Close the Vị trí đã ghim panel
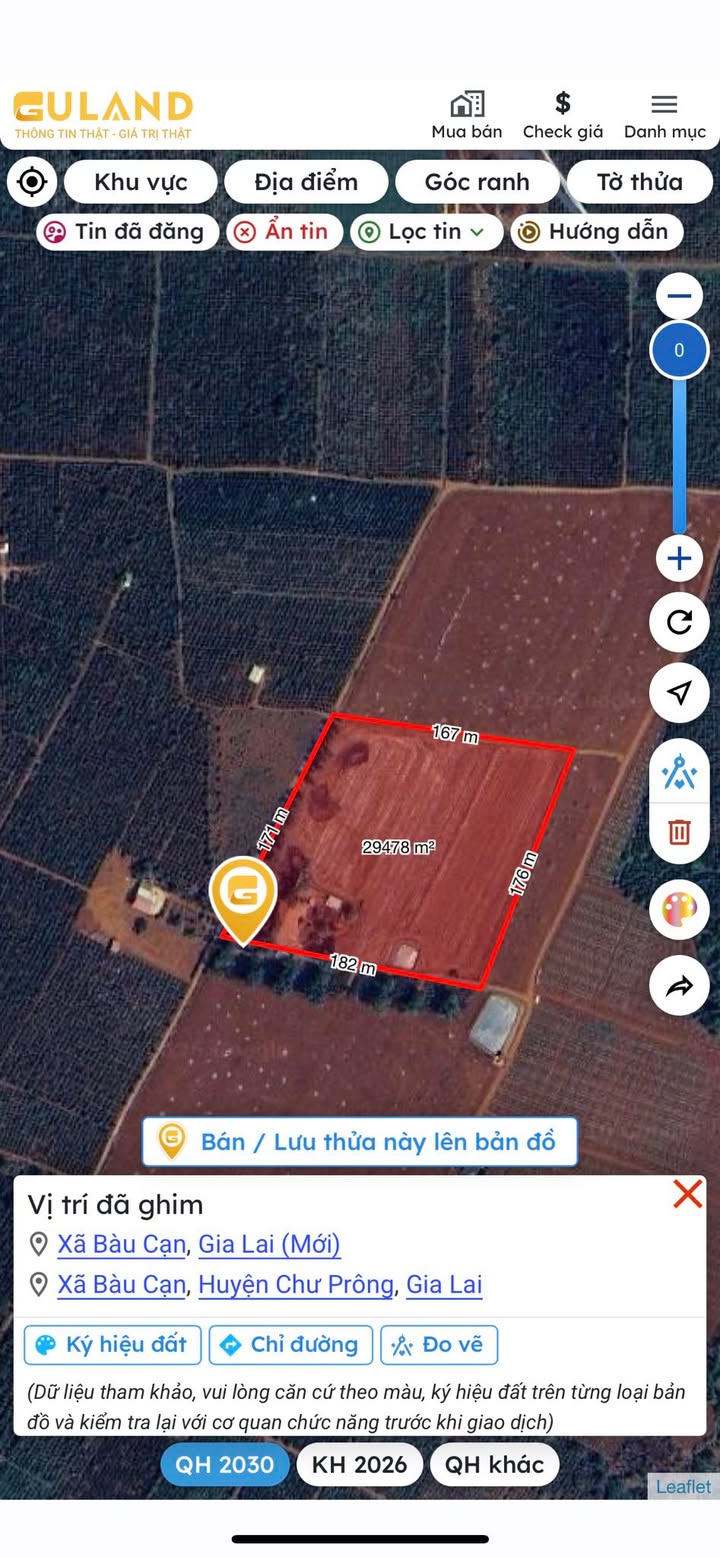Viewport: 720px width, 1557px height. [x=687, y=1194]
